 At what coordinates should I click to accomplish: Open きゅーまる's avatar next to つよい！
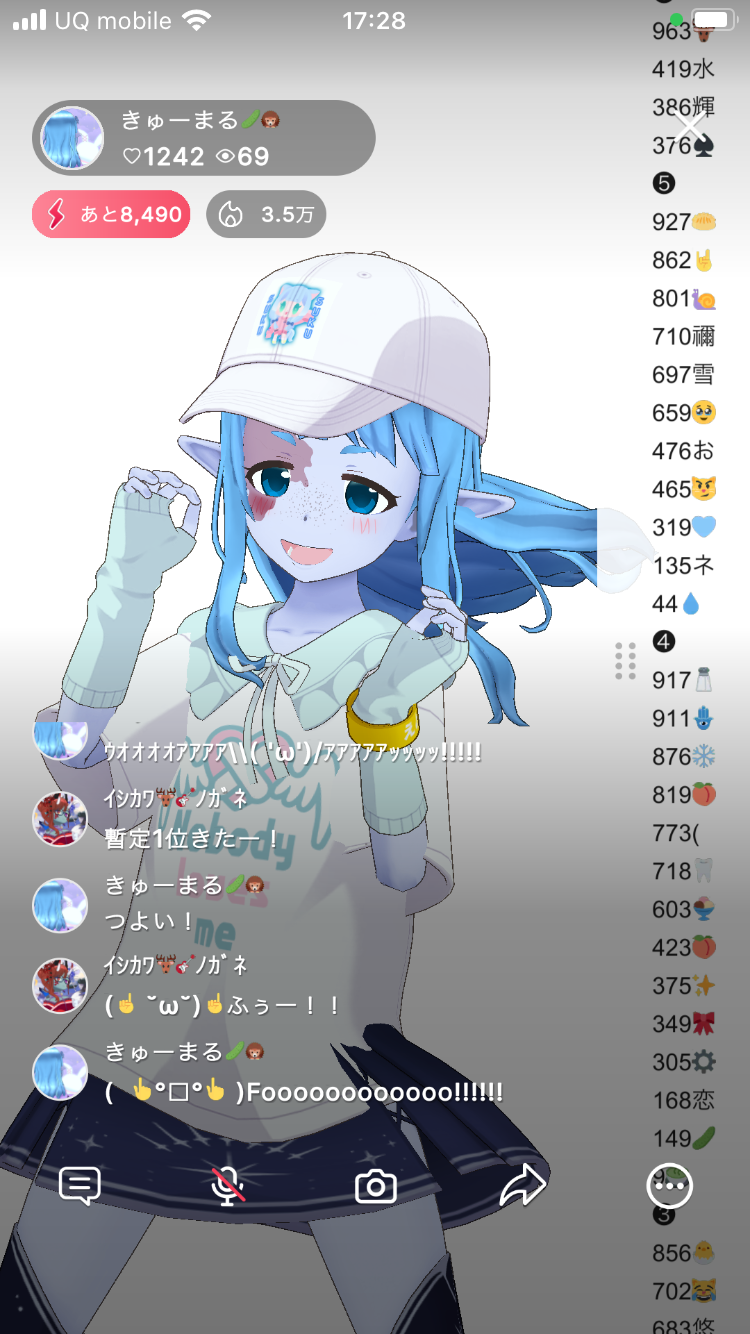[60, 905]
